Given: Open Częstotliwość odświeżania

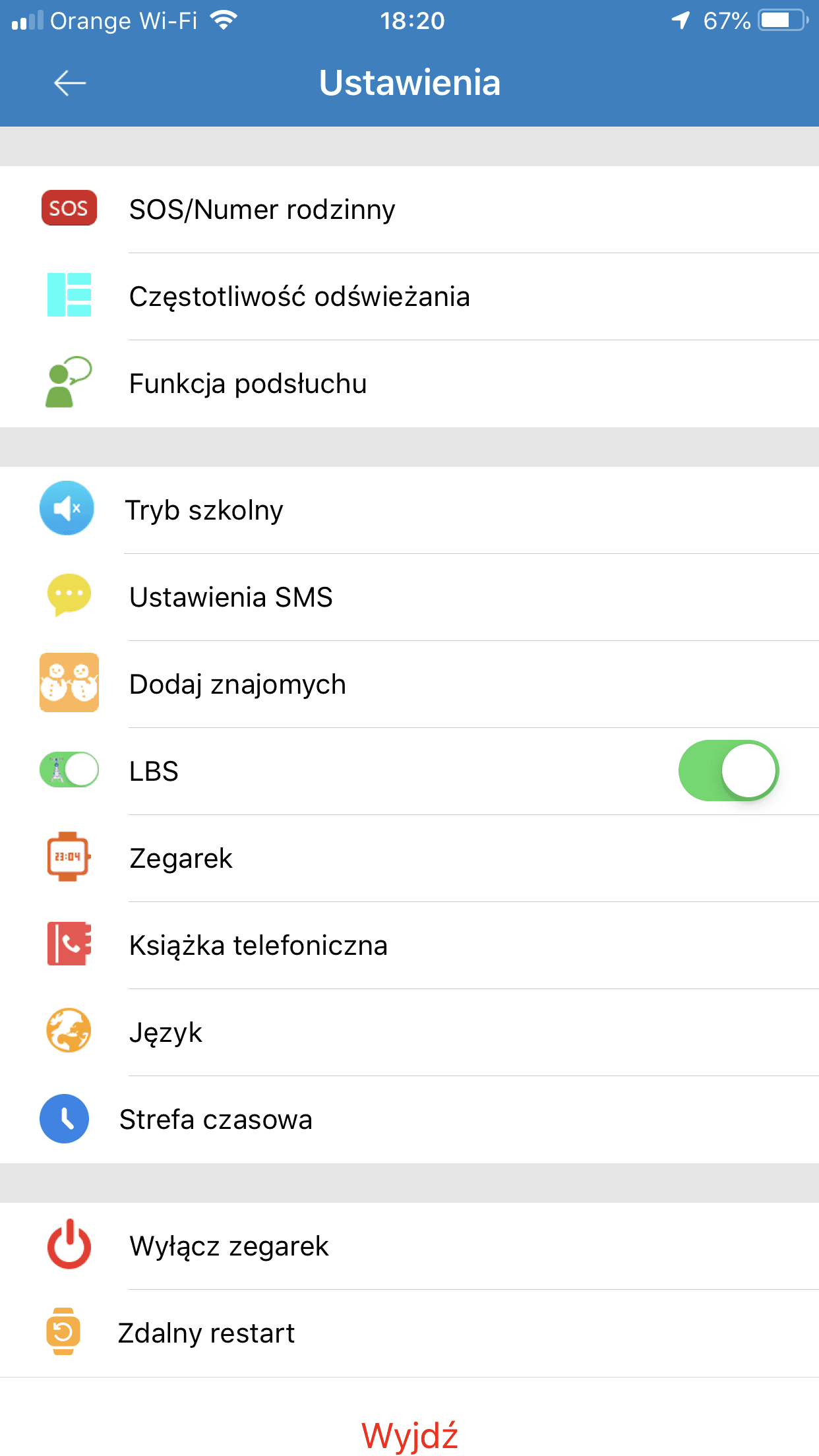Looking at the screenshot, I should (409, 297).
